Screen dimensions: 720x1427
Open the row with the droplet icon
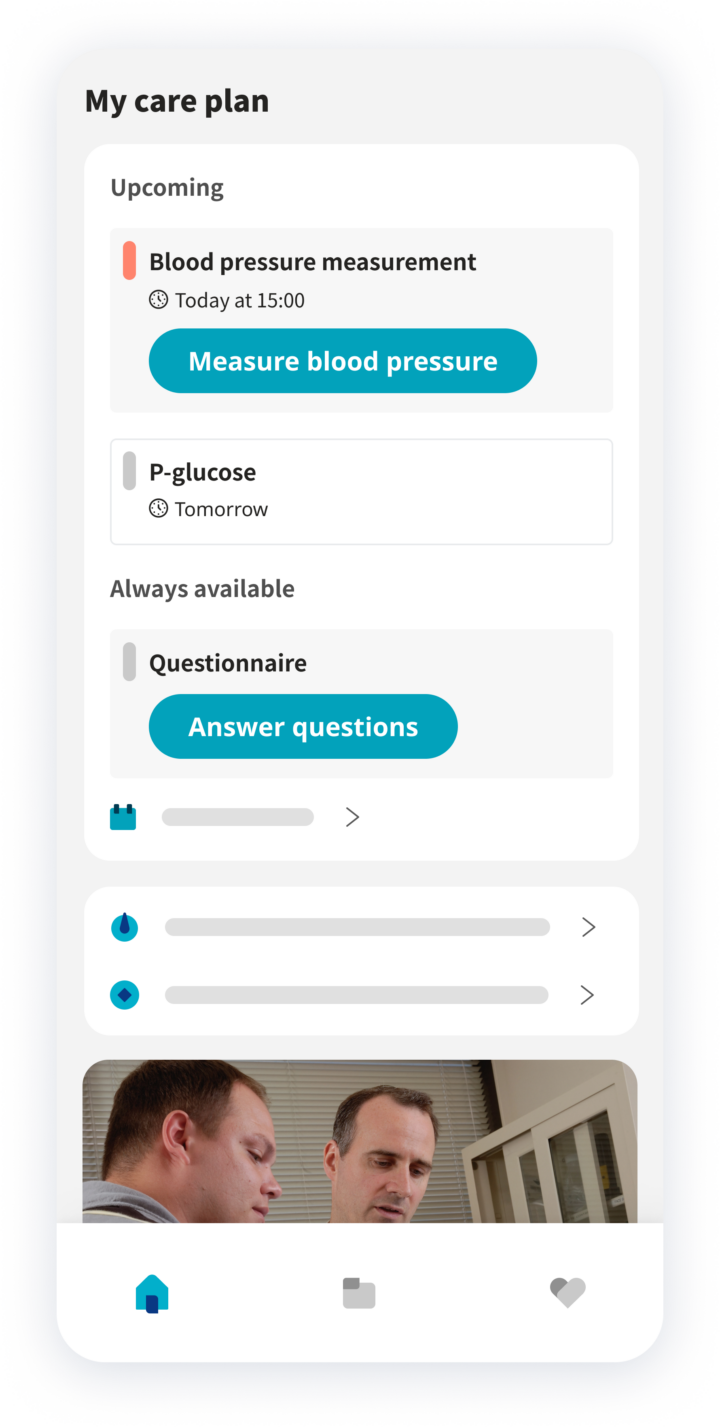[x=358, y=927]
